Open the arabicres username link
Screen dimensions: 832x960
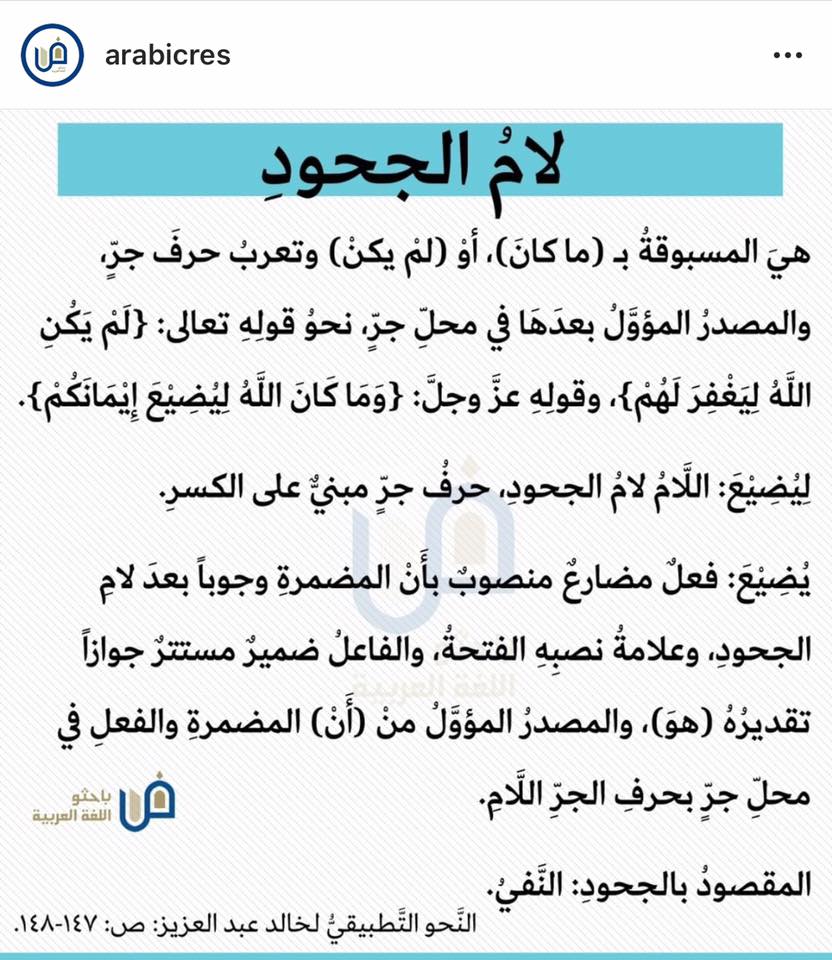click(168, 55)
